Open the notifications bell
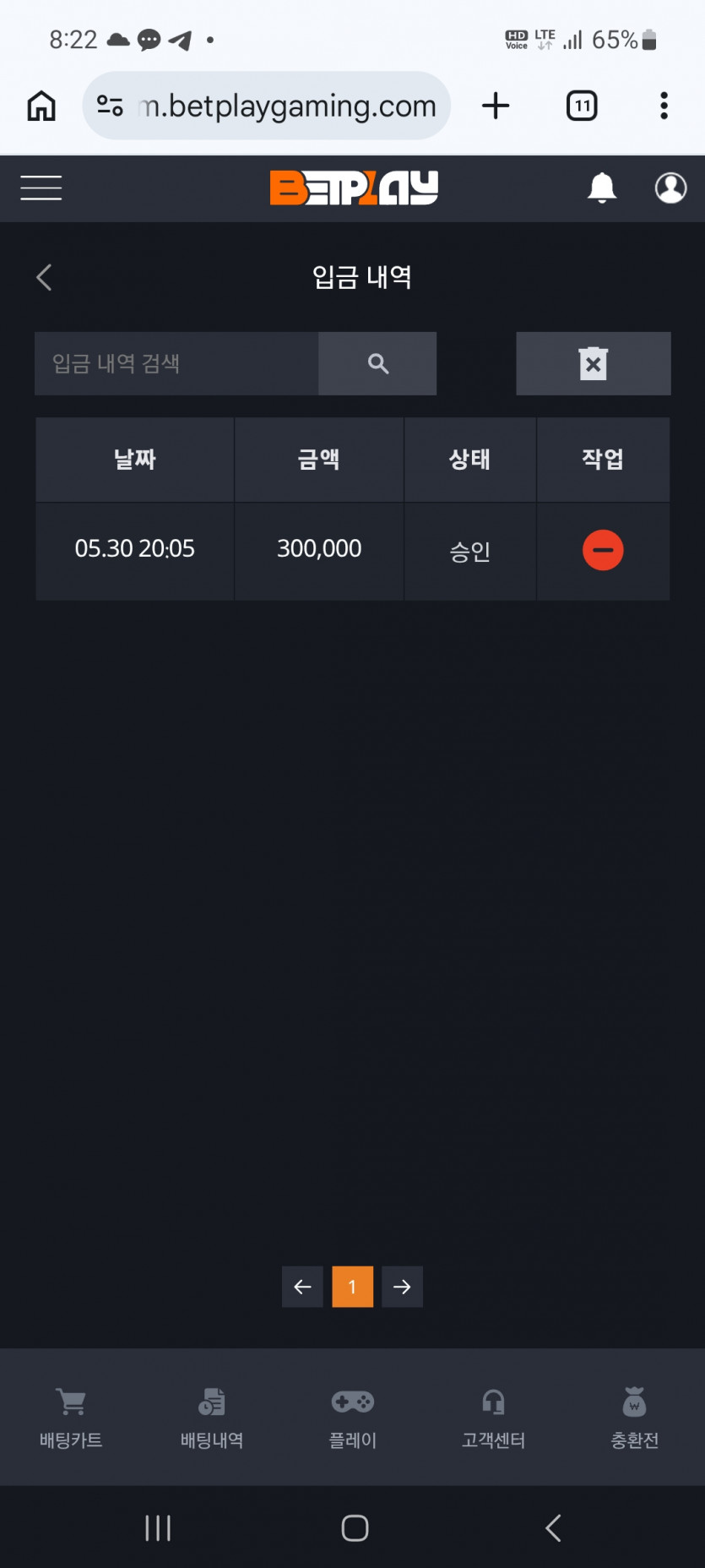This screenshot has width=705, height=1568. pos(602,188)
